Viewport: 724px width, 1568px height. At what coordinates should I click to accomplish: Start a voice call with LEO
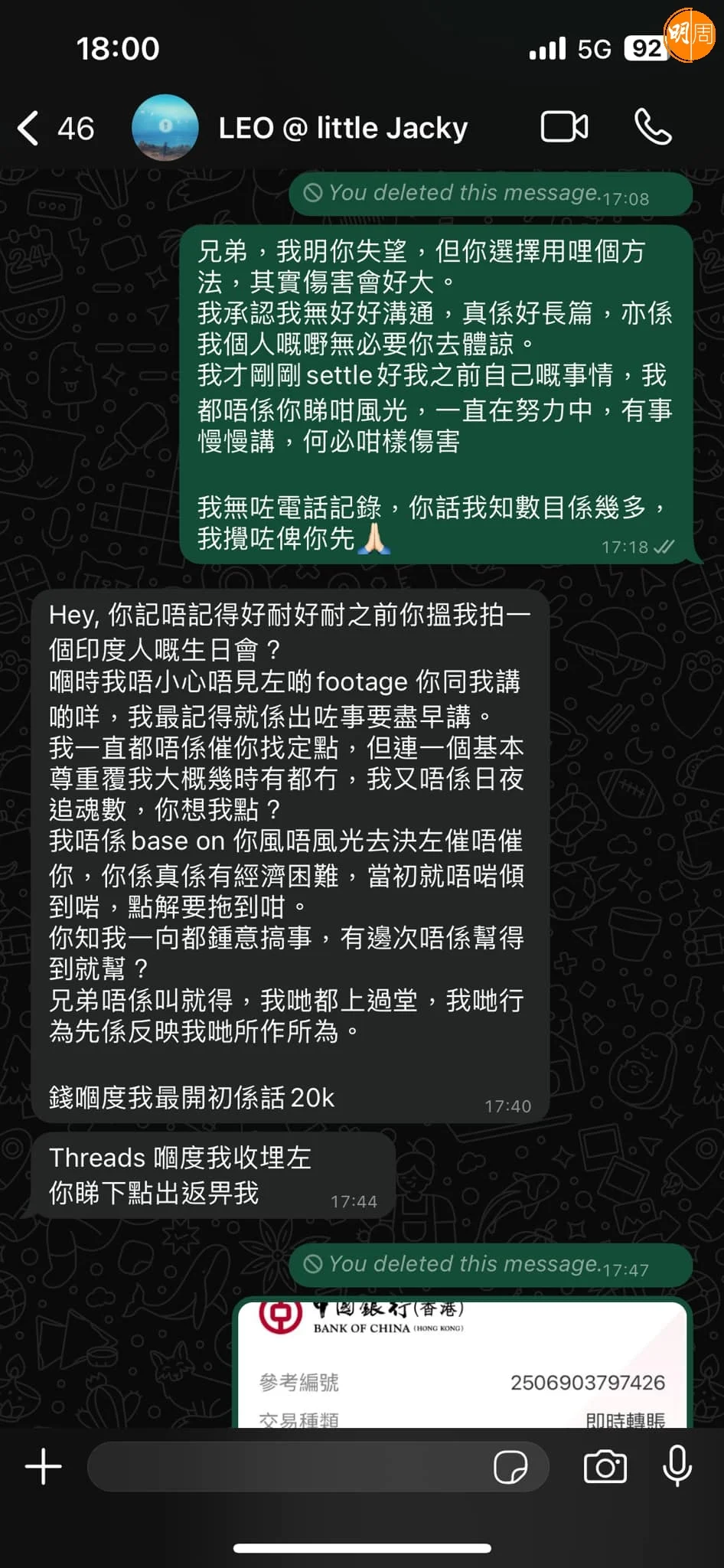click(x=653, y=127)
